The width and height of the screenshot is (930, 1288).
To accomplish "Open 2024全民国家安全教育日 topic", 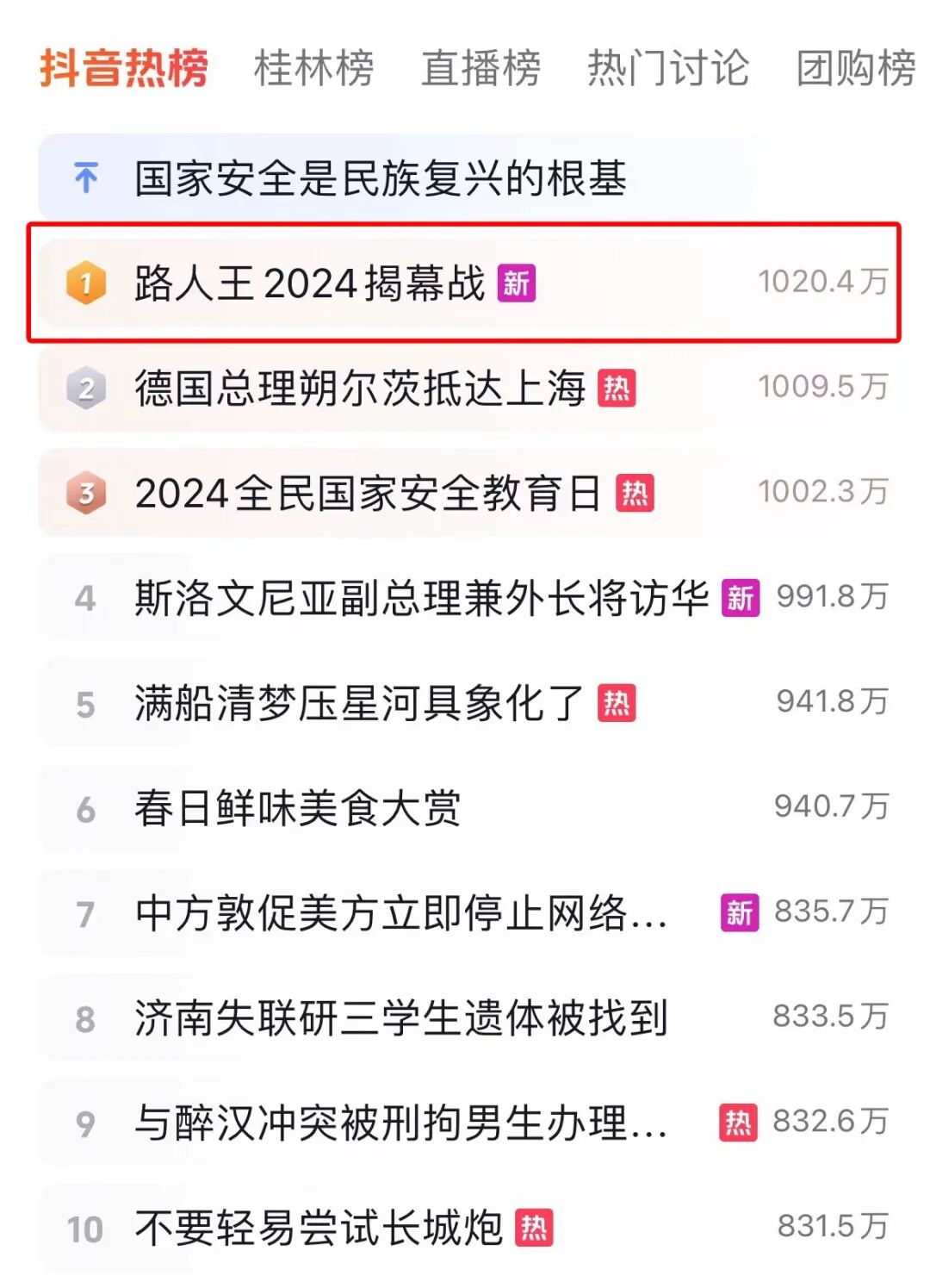I will [x=370, y=494].
